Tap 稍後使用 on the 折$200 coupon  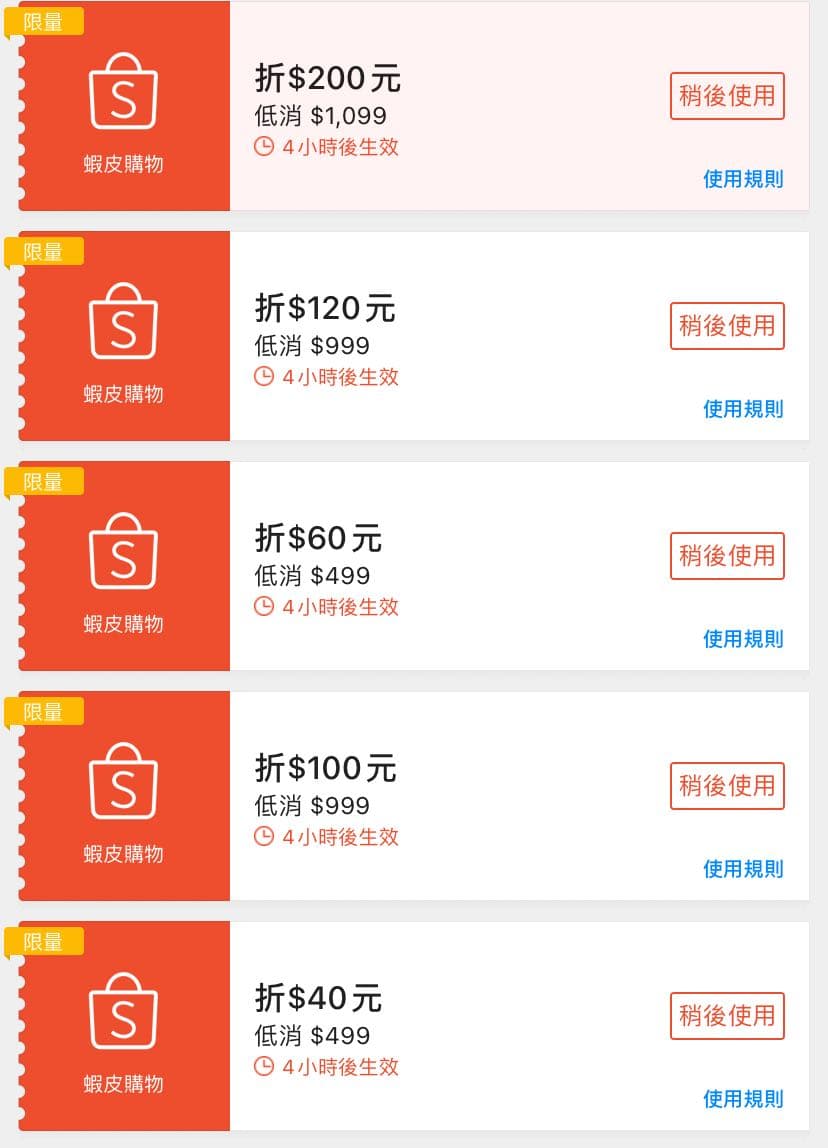[x=727, y=96]
